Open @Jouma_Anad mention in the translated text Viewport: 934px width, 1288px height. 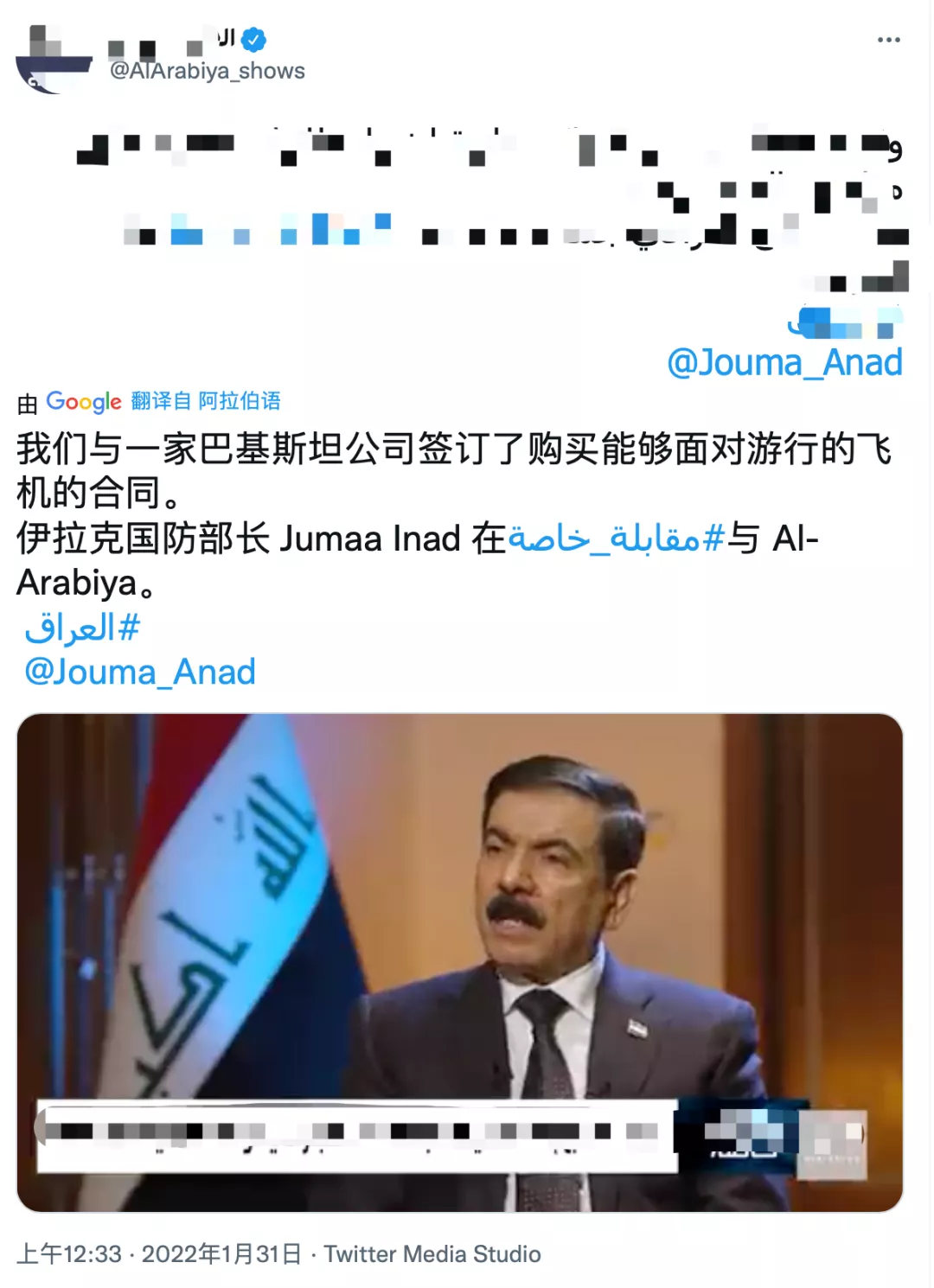pyautogui.click(x=140, y=672)
